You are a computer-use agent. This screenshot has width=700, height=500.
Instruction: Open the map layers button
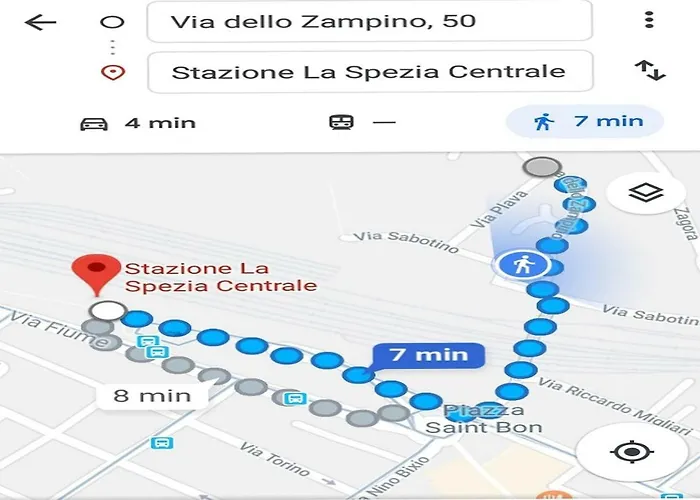tap(646, 194)
